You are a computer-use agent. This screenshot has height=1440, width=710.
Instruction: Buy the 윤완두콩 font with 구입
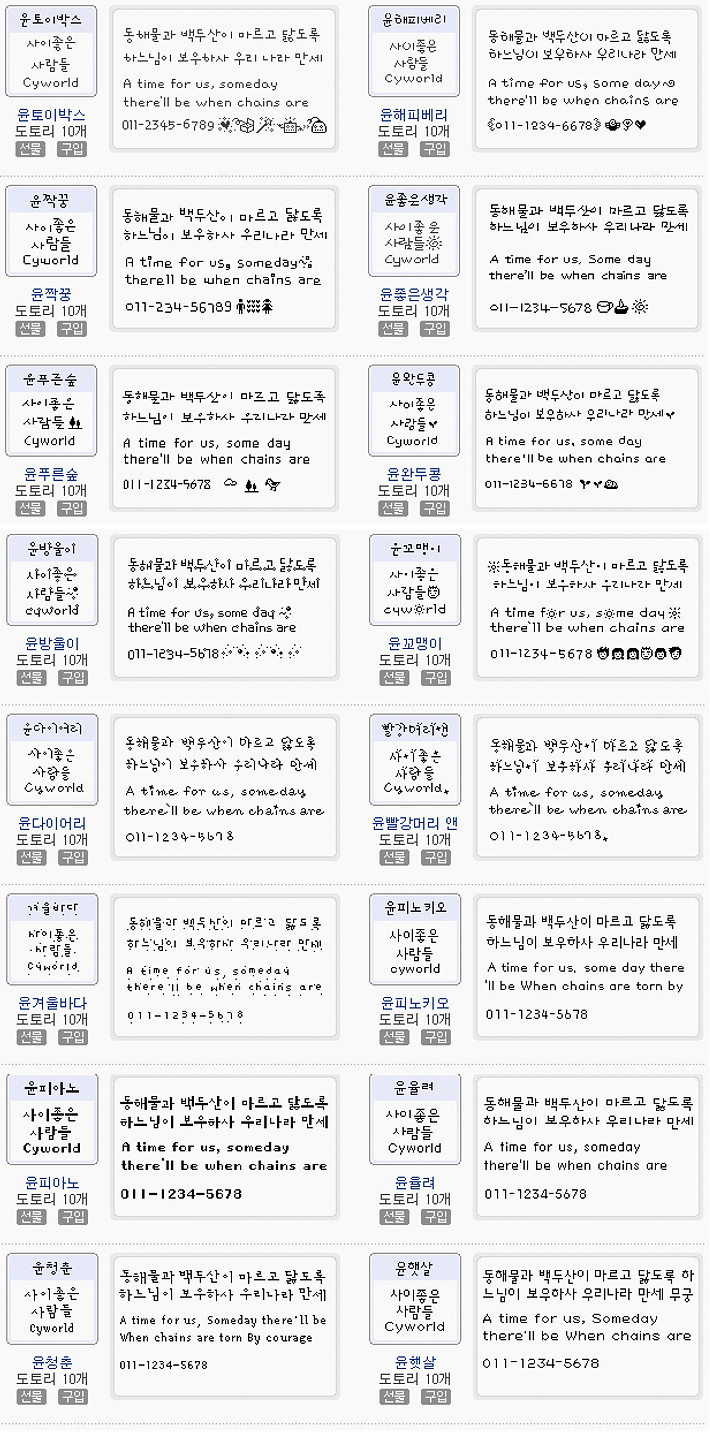pyautogui.click(x=434, y=508)
